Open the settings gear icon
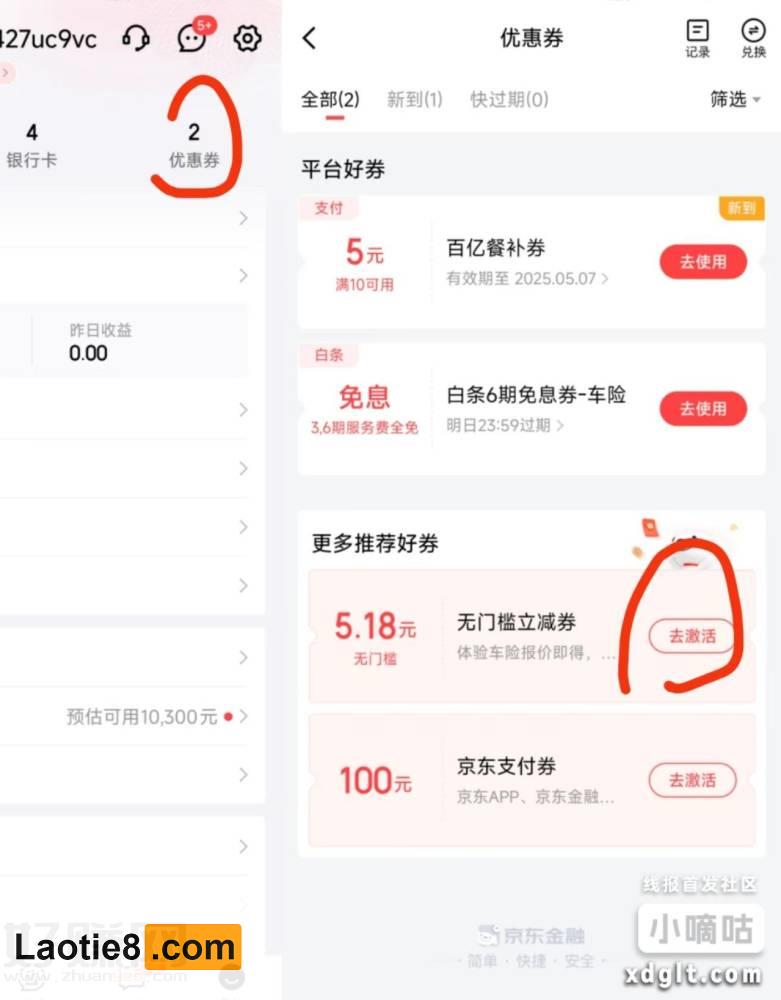Viewport: 781px width, 1000px height. coord(247,38)
